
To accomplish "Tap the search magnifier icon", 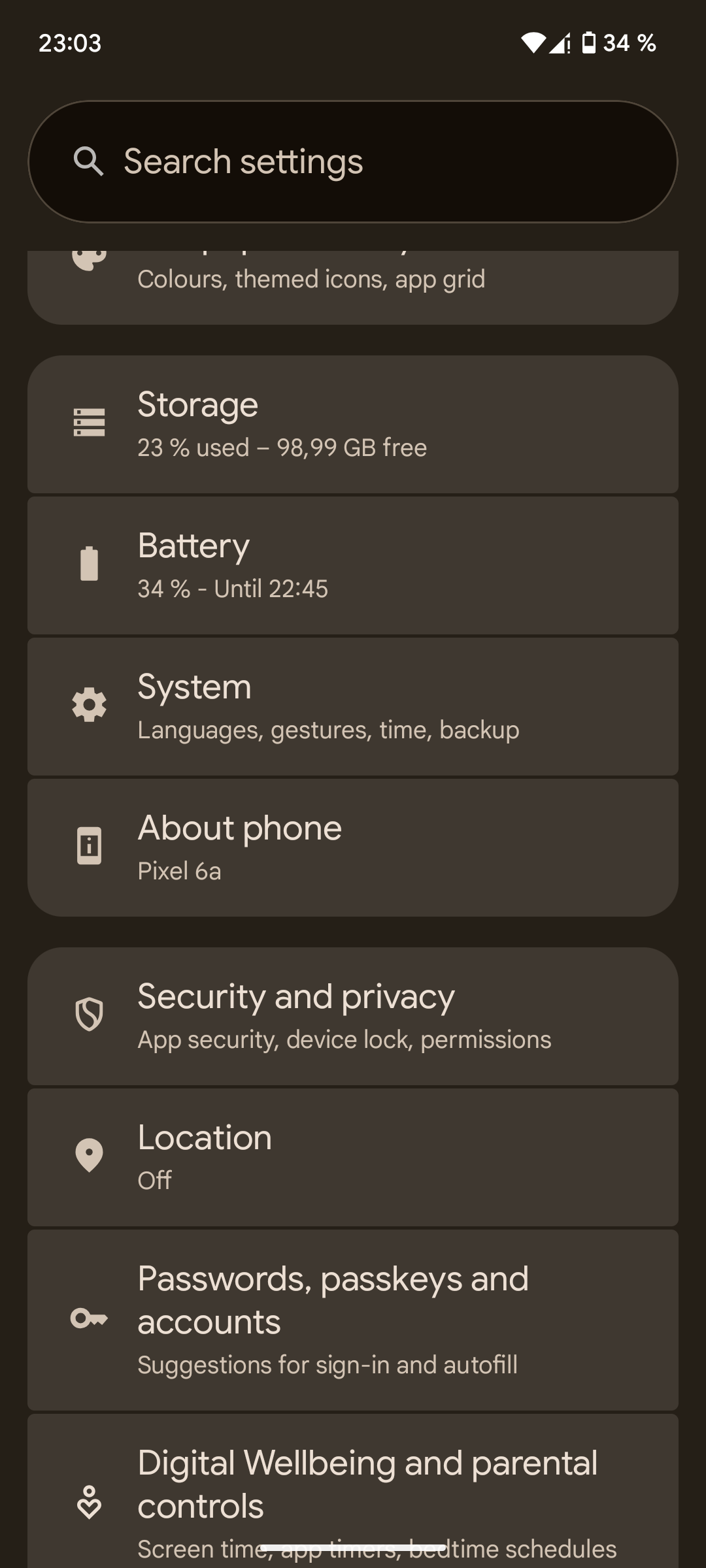I will 90,162.
